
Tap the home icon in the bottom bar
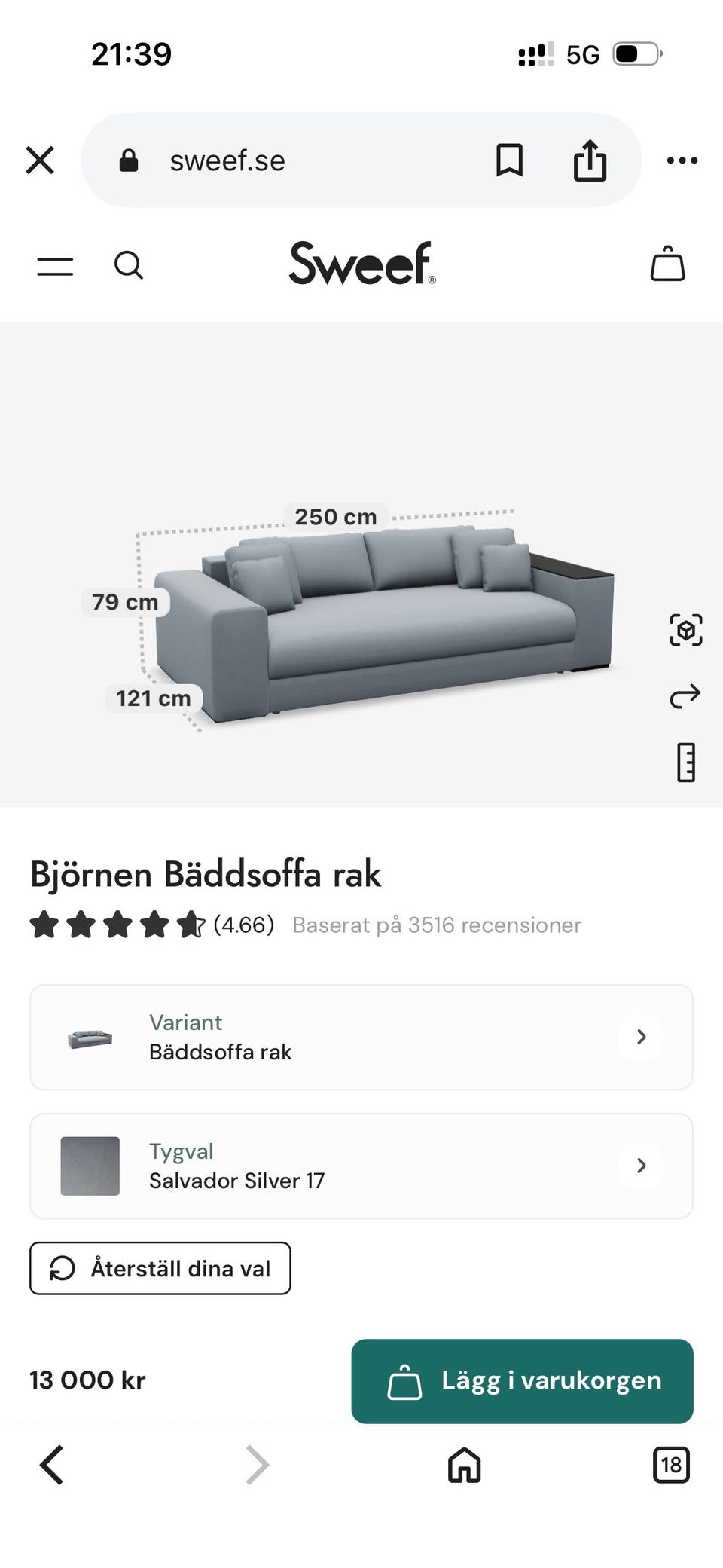[462, 1466]
